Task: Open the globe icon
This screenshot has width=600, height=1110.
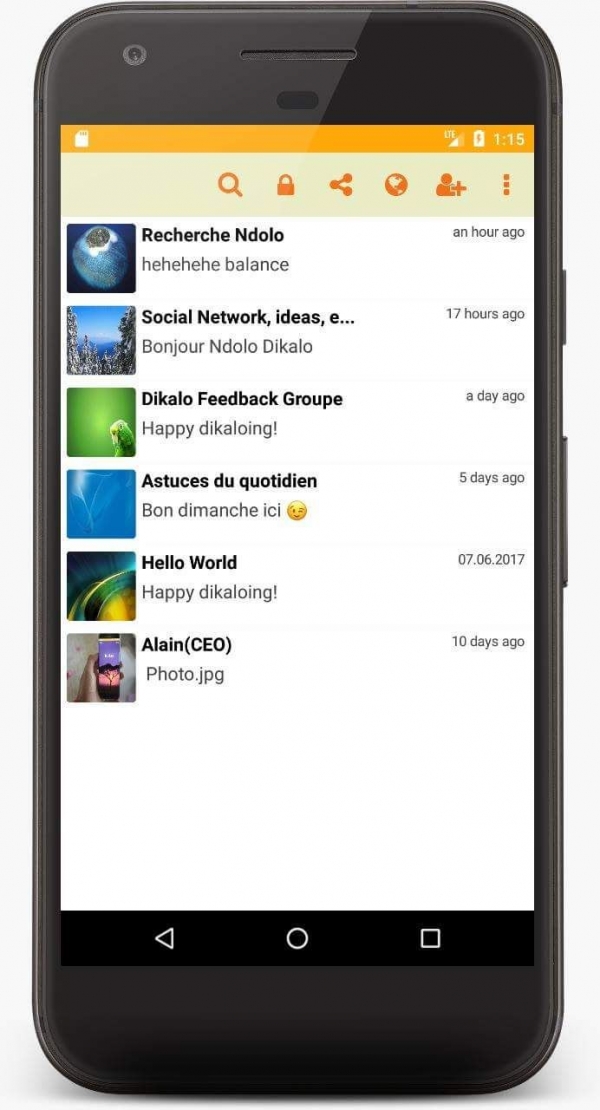Action: [396, 185]
